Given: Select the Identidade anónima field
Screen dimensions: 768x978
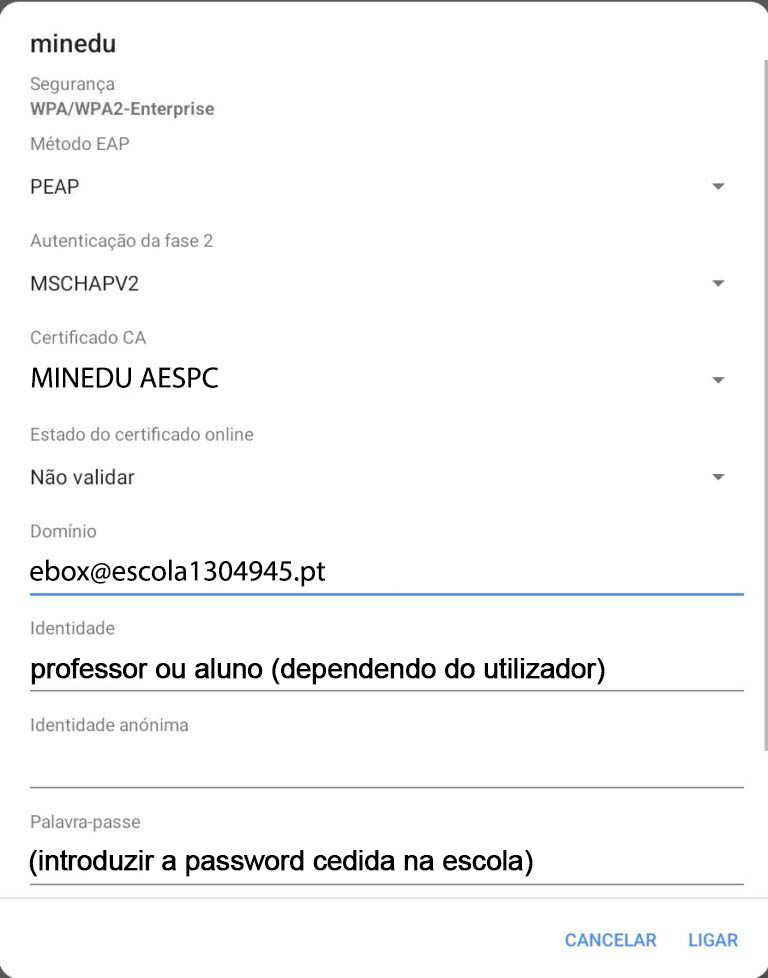Looking at the screenshot, I should 386,765.
